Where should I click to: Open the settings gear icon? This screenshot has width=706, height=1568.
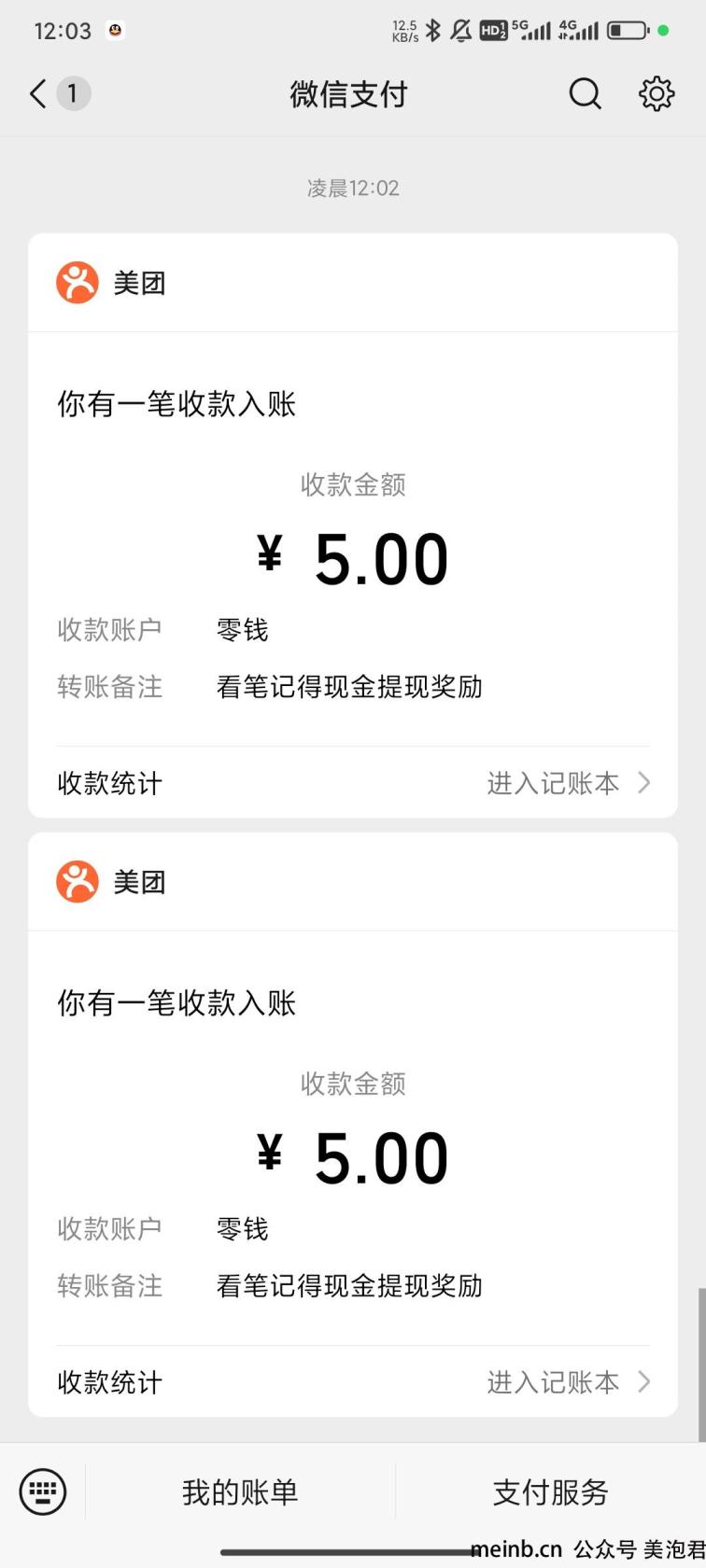click(x=657, y=93)
